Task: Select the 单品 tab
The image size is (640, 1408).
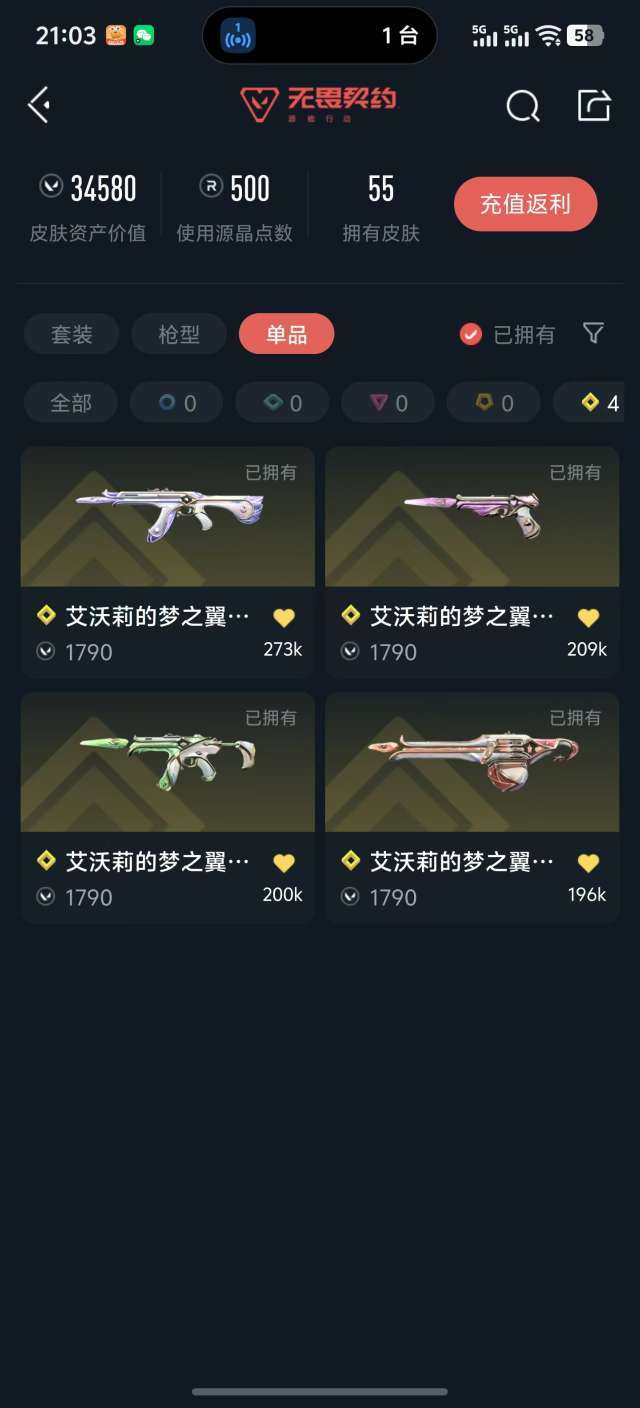Action: (x=286, y=334)
